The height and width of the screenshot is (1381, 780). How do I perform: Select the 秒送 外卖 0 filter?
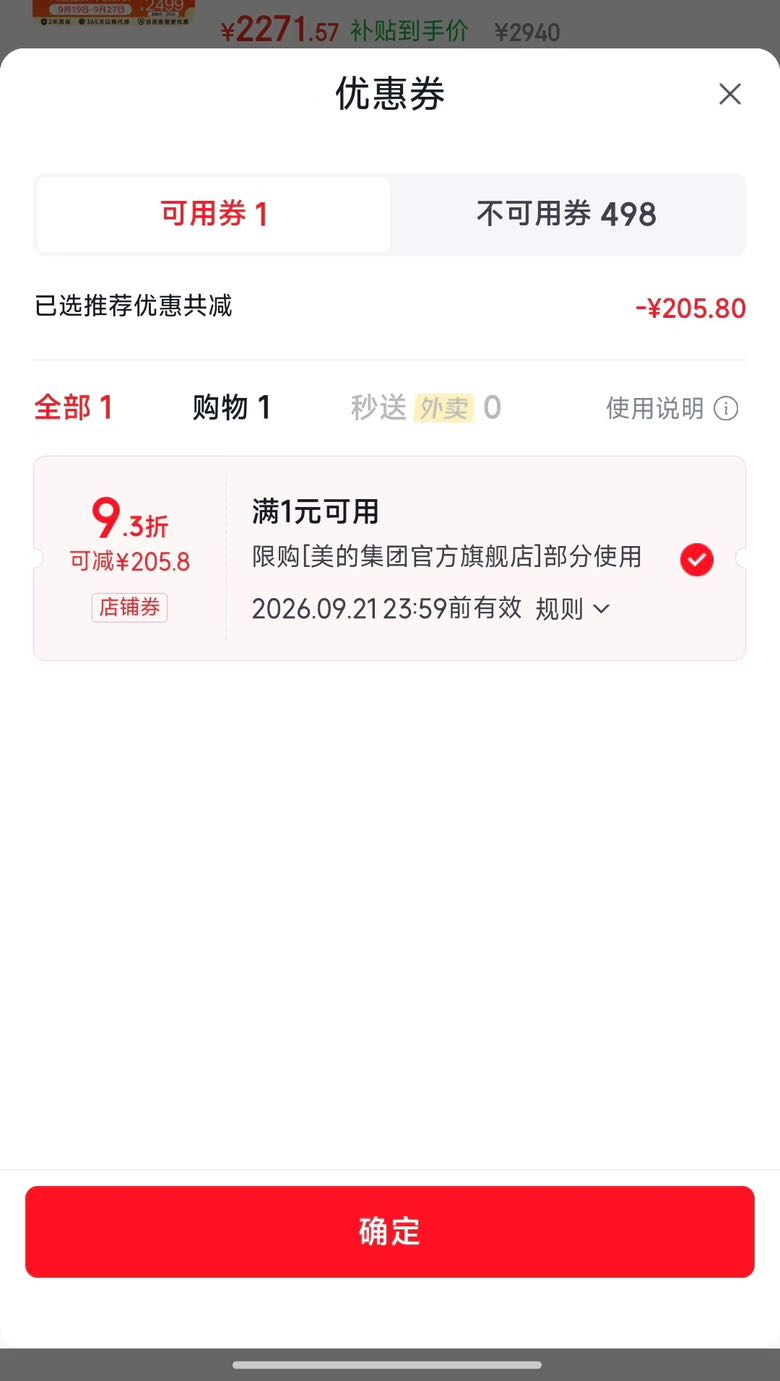pos(426,408)
